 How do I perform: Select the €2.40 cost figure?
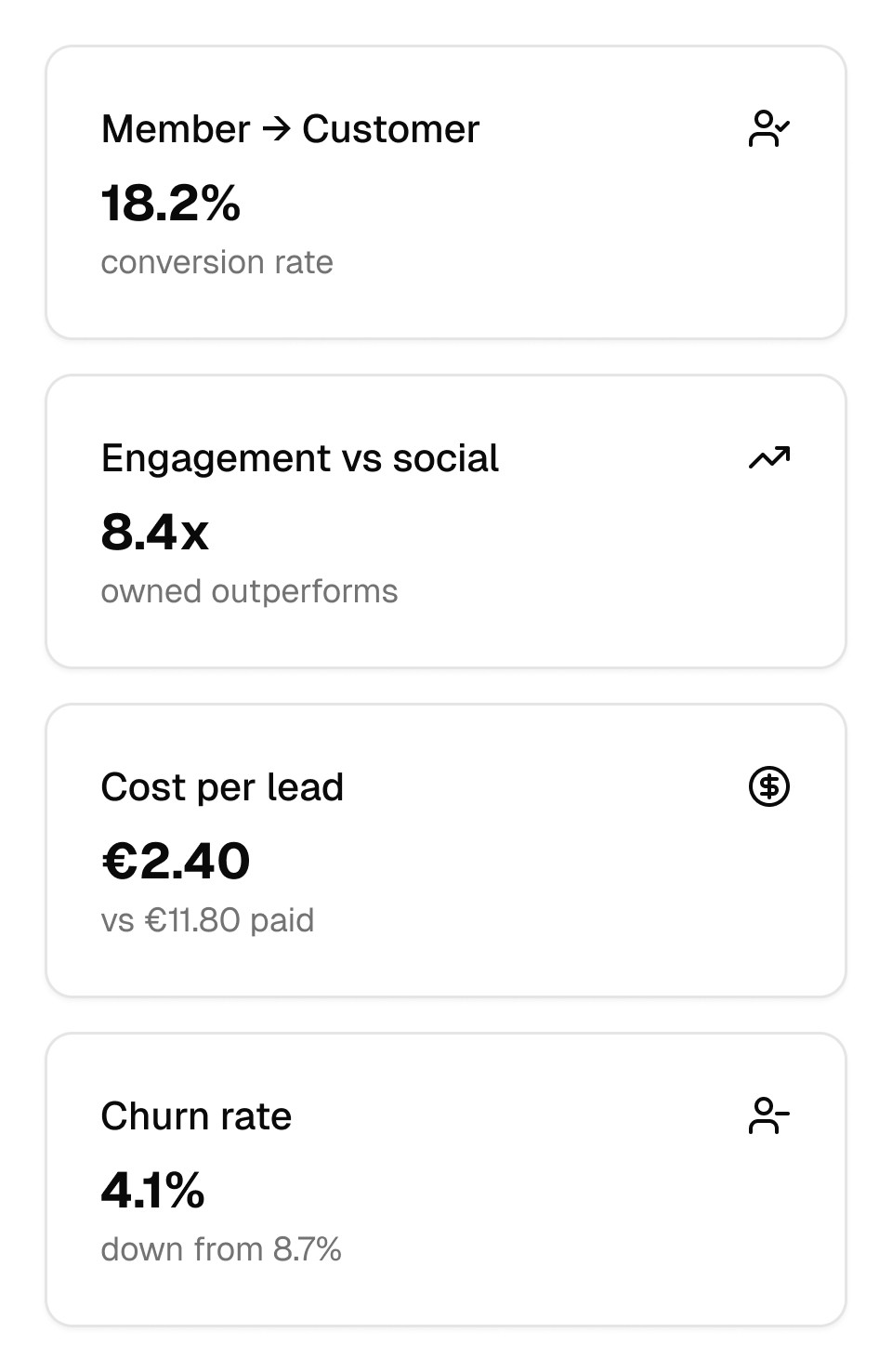[176, 862]
